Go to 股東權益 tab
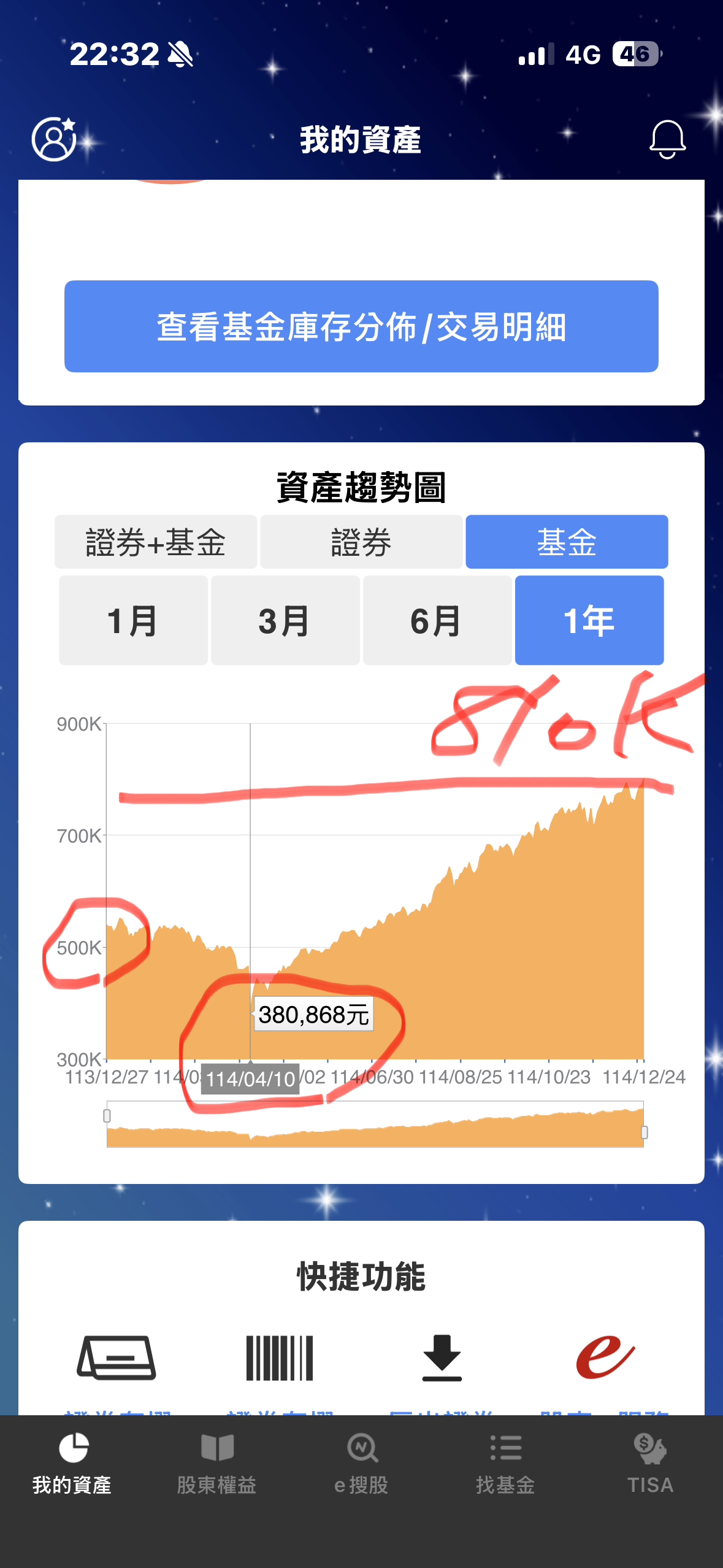 pos(217,1464)
